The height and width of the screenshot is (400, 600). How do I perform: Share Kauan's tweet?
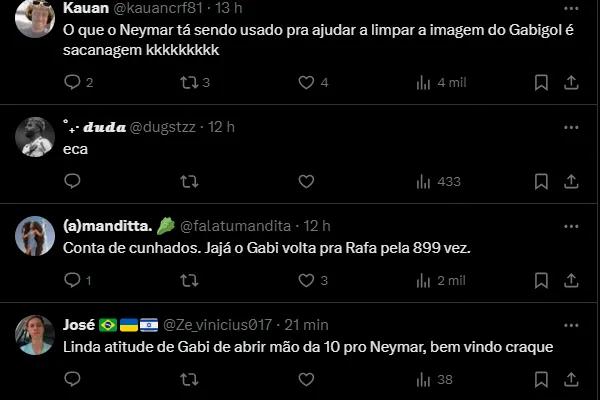click(571, 83)
